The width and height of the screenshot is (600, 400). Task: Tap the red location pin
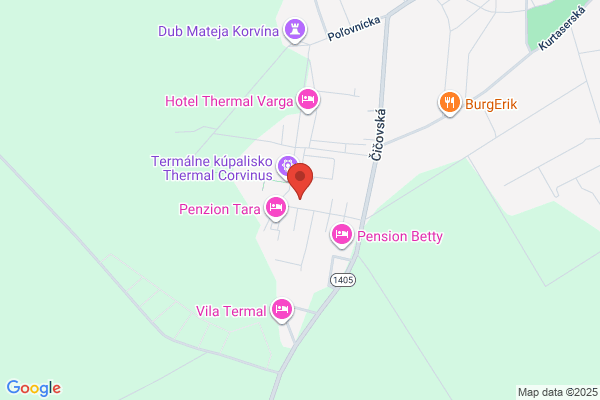click(x=300, y=181)
